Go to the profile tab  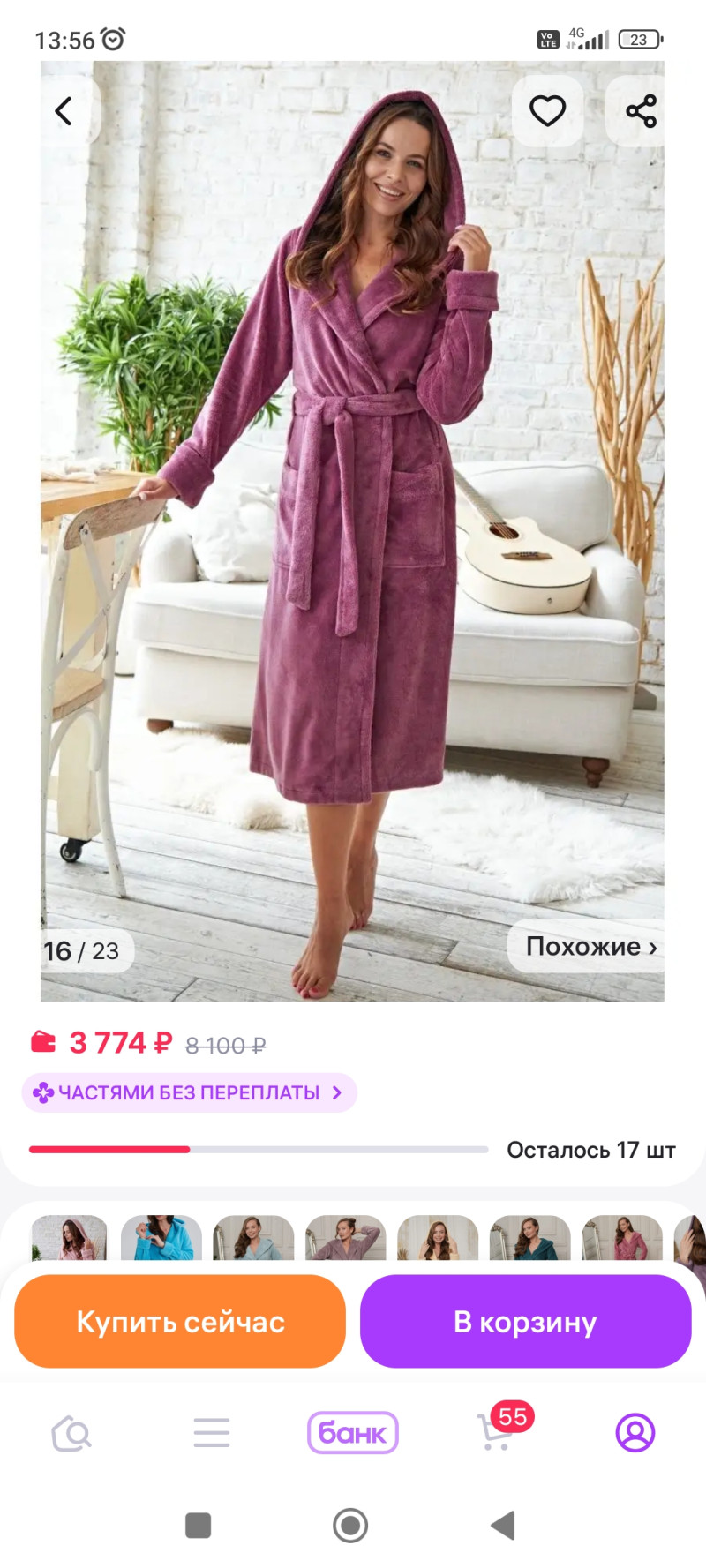tap(635, 1433)
